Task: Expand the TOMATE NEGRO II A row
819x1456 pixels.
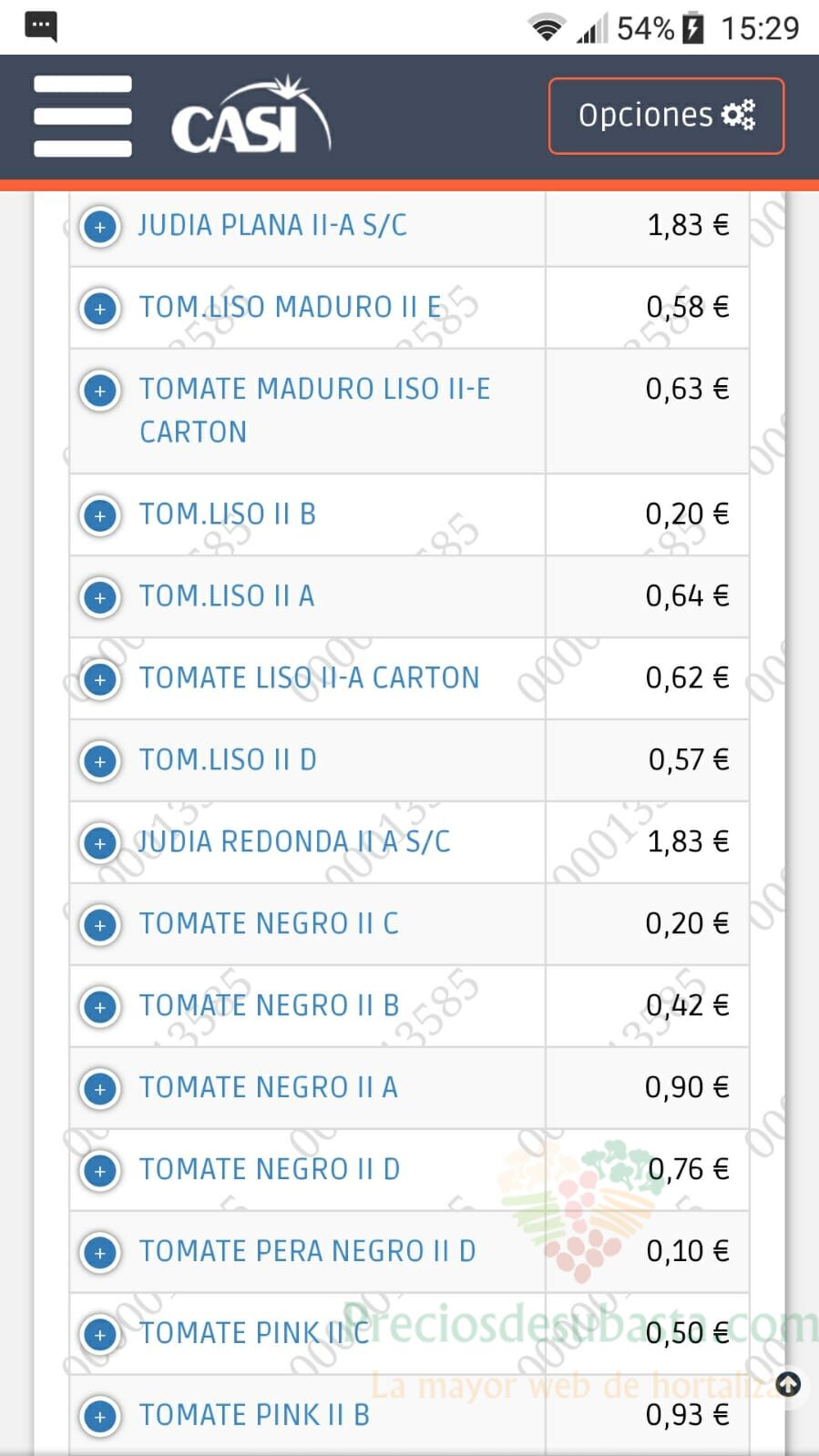Action: click(100, 1089)
